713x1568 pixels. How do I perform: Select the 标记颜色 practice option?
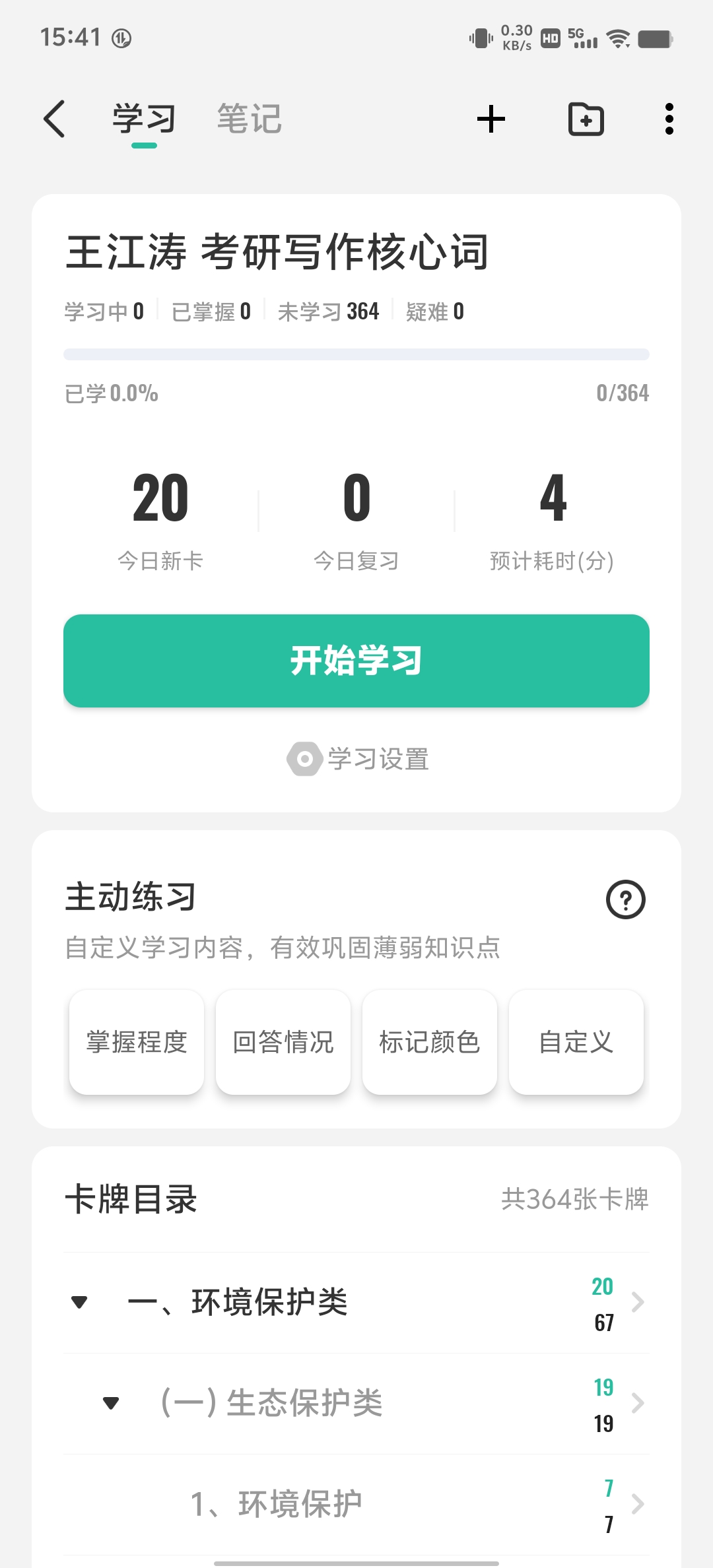point(430,1042)
